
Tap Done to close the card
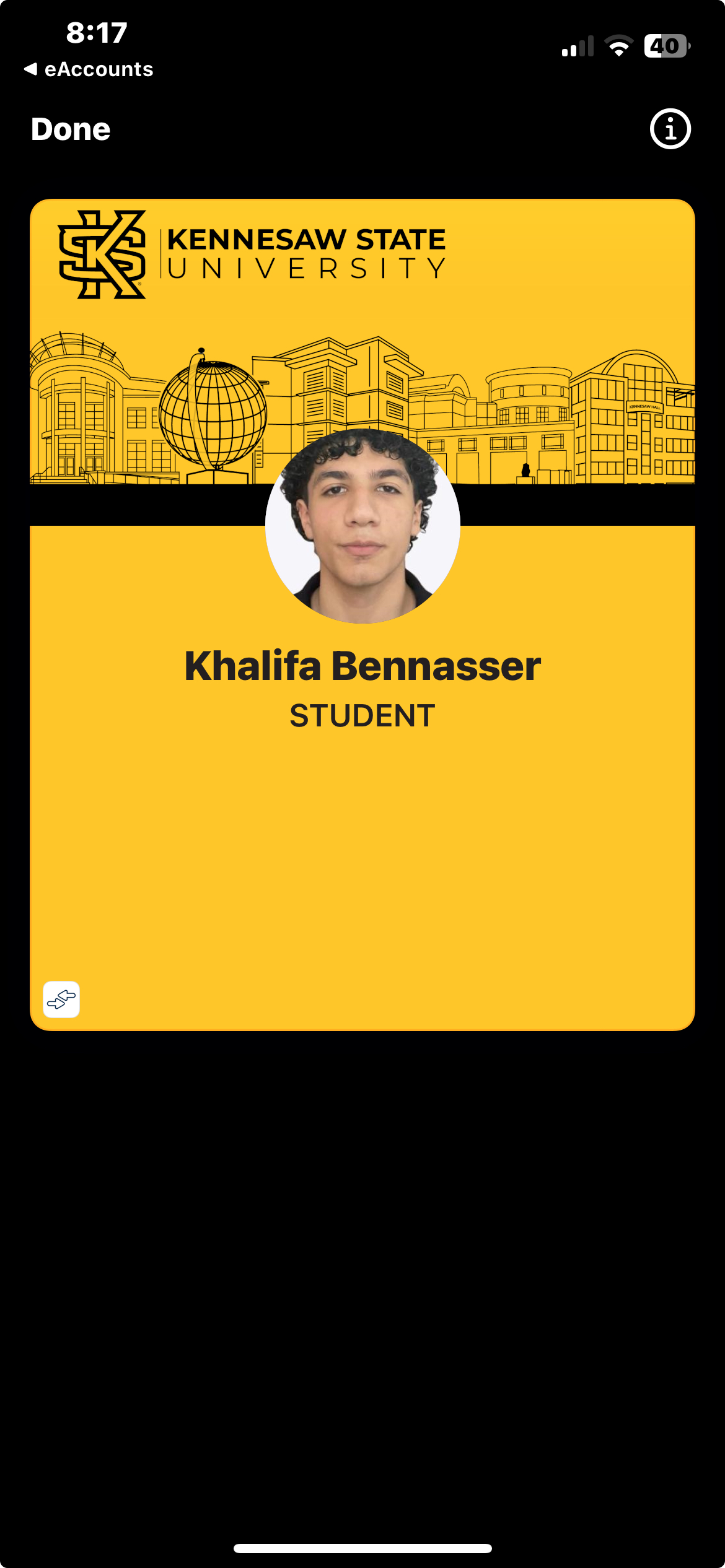coord(71,129)
